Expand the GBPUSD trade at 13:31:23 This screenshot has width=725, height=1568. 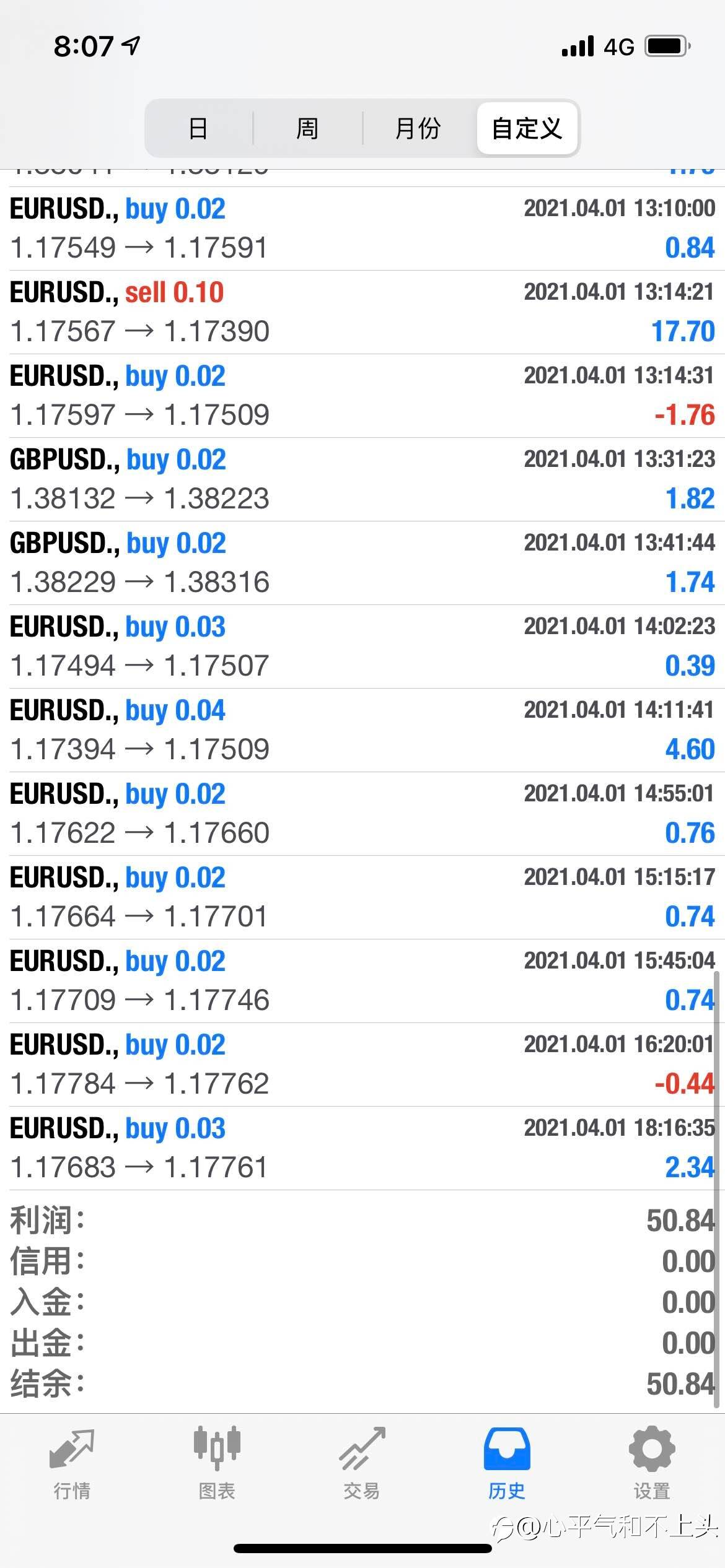[x=362, y=479]
